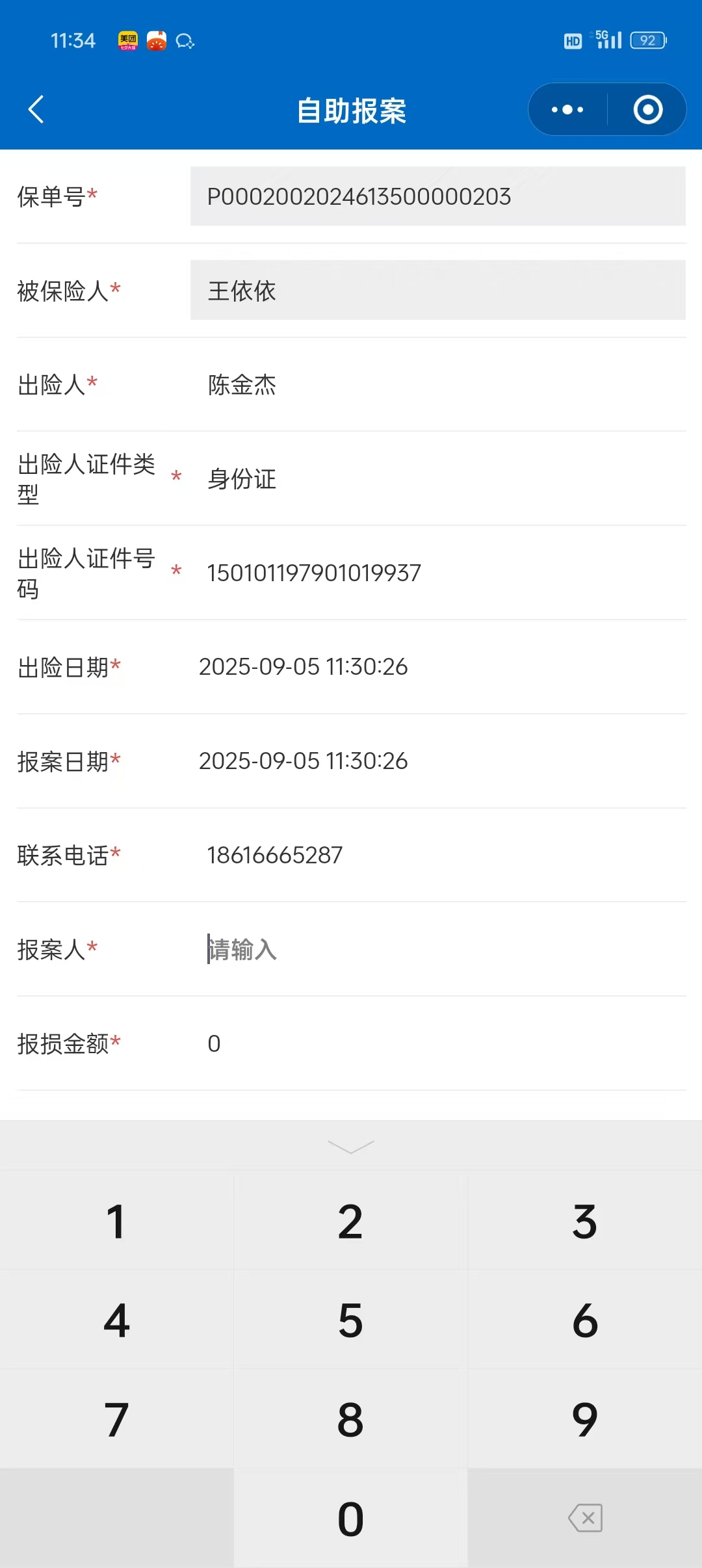Screen dimensions: 702x1568
Task: Collapse the numeric keypad
Action: 351,1146
